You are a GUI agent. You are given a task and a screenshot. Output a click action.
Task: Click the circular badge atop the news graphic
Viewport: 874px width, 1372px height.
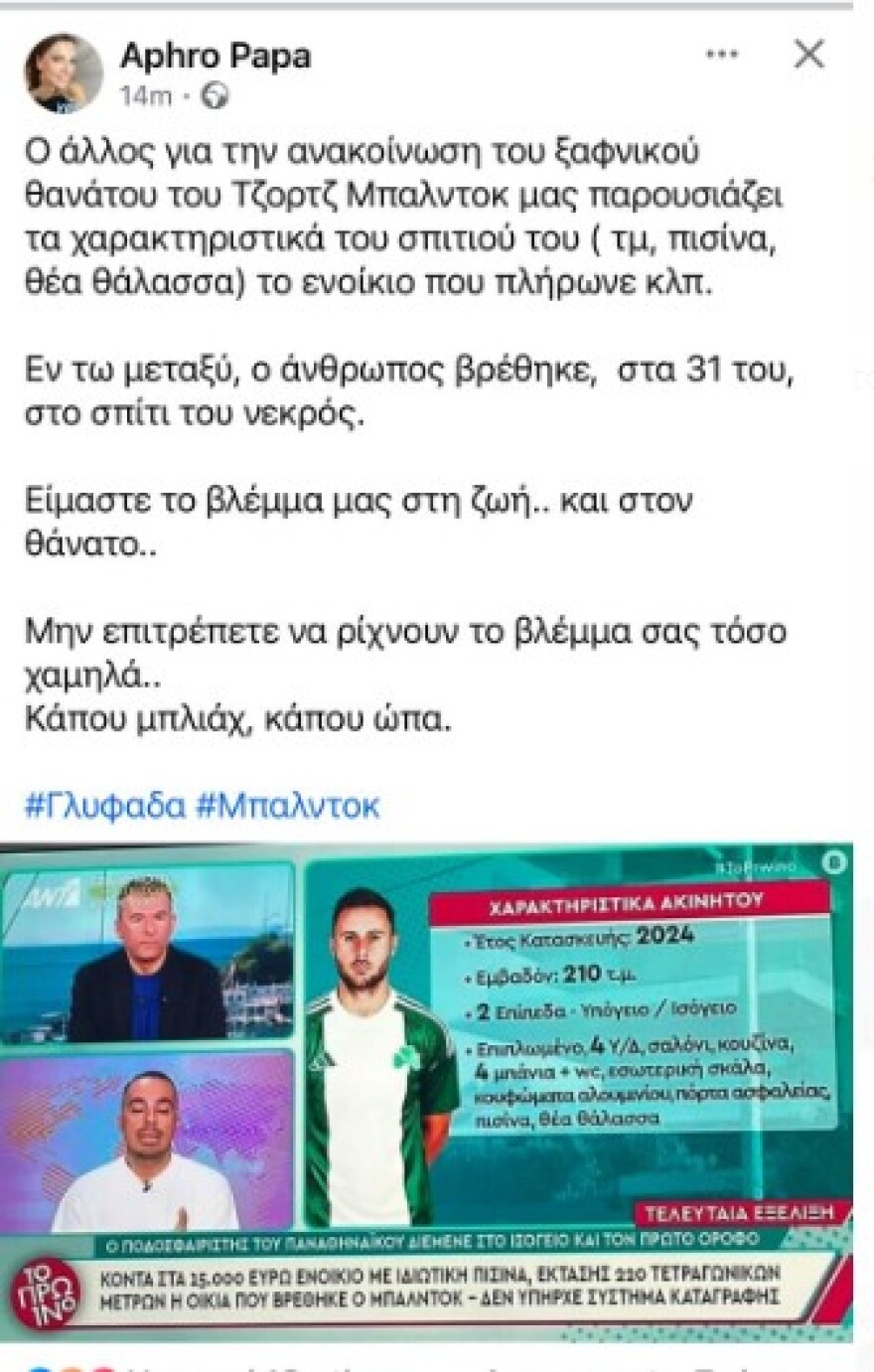[x=831, y=864]
